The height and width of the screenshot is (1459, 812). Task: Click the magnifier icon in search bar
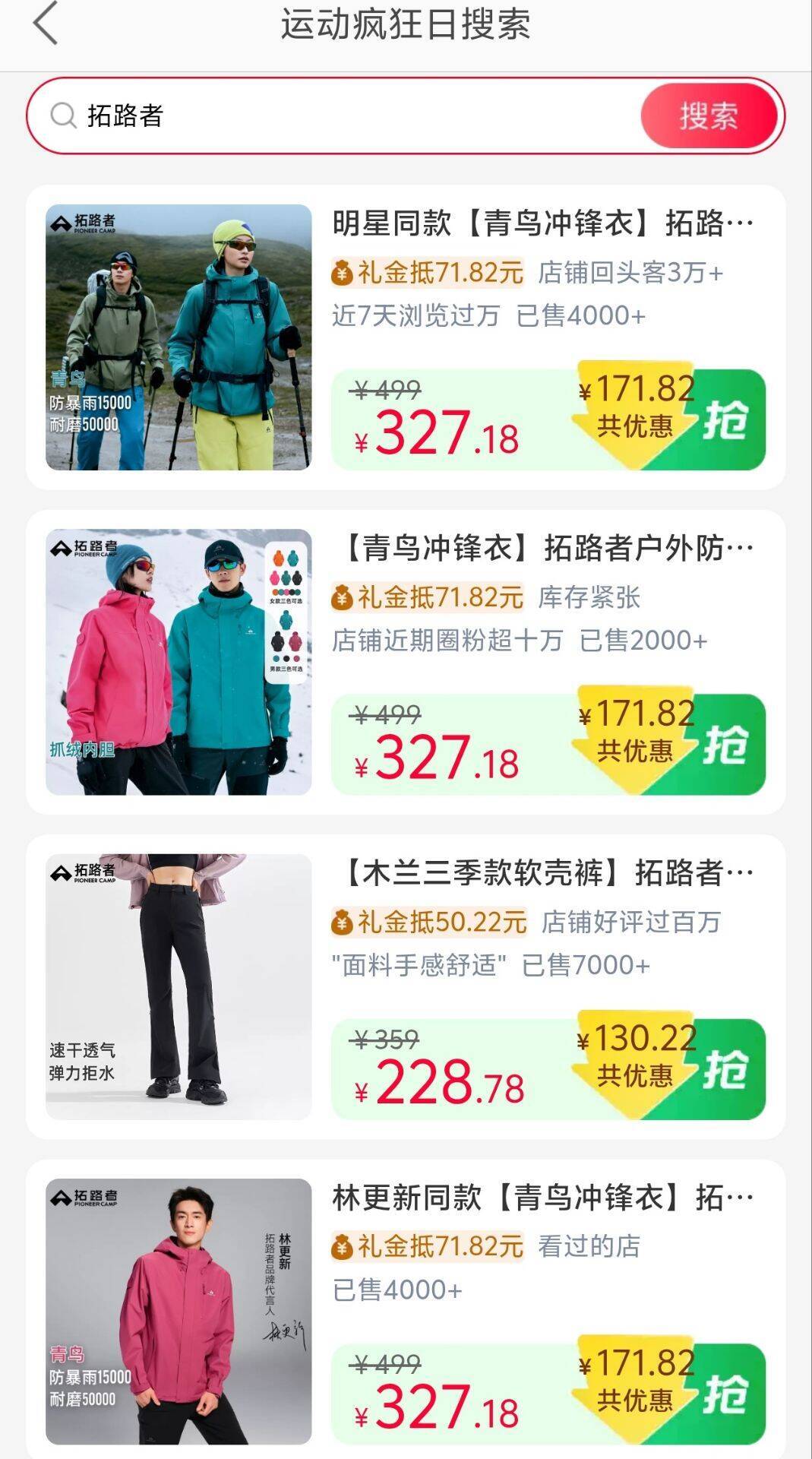click(x=63, y=116)
